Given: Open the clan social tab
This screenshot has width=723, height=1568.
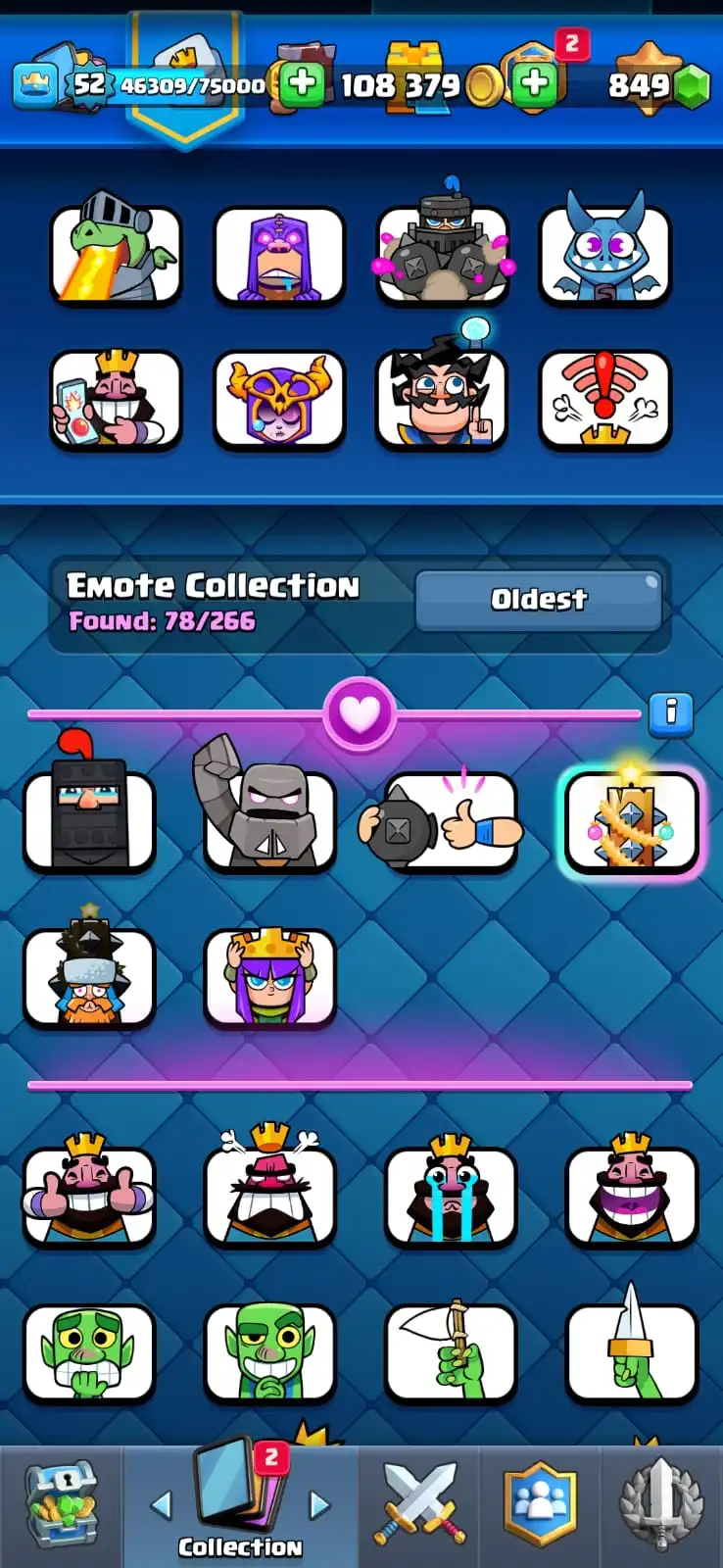Looking at the screenshot, I should (x=540, y=1505).
